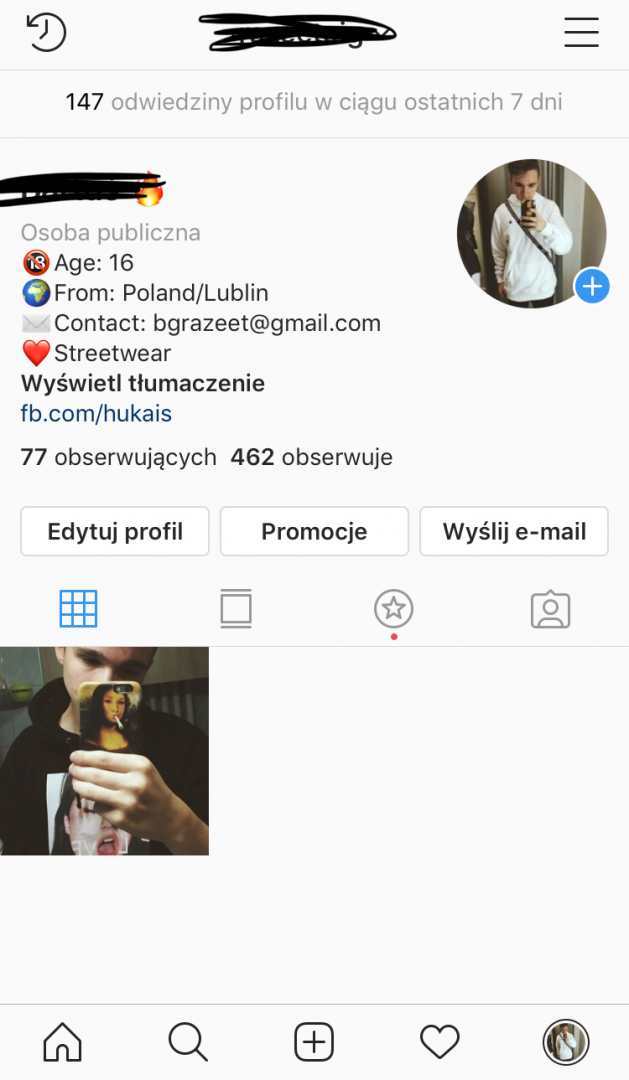
Task: Open the hamburger menu
Action: [581, 33]
